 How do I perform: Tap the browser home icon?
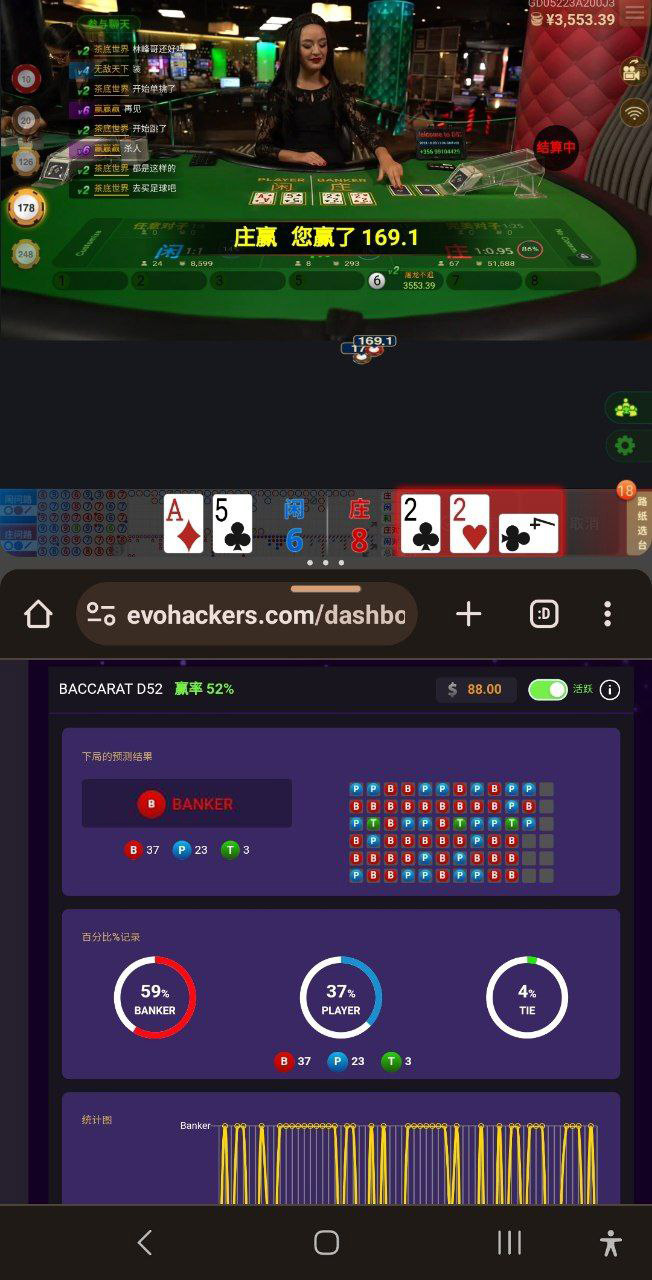point(38,614)
